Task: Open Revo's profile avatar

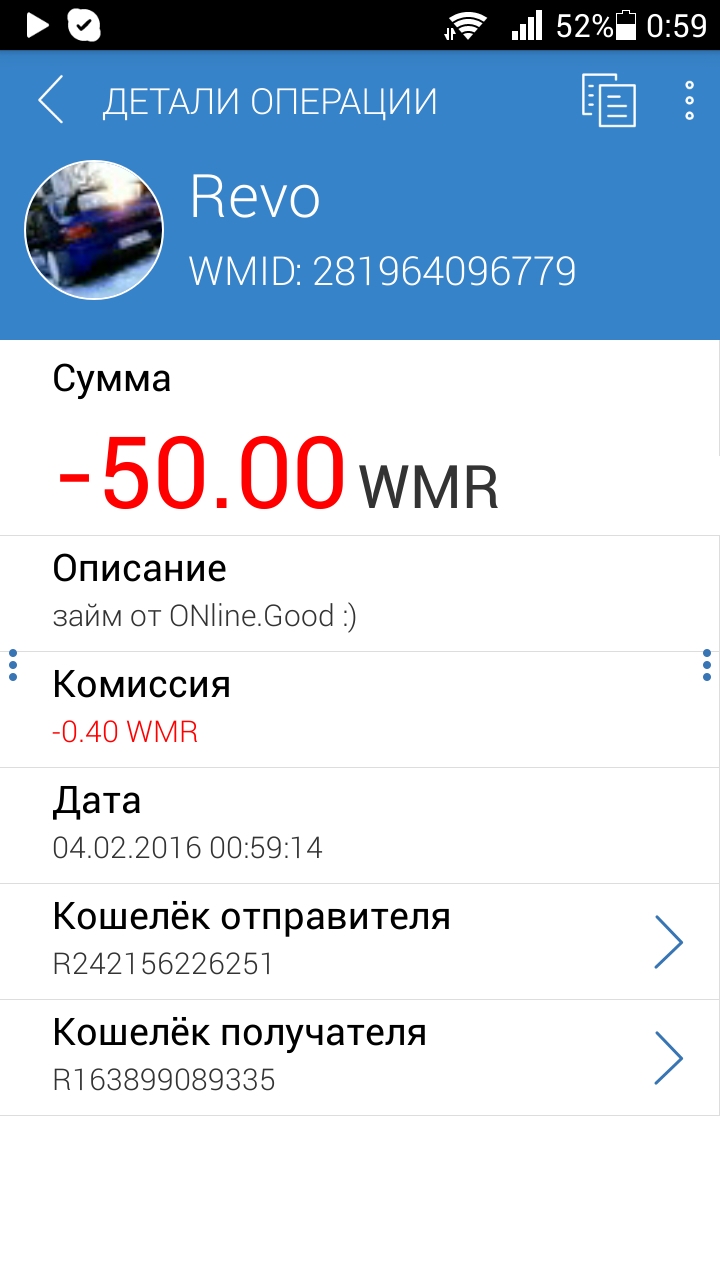Action: pyautogui.click(x=94, y=231)
